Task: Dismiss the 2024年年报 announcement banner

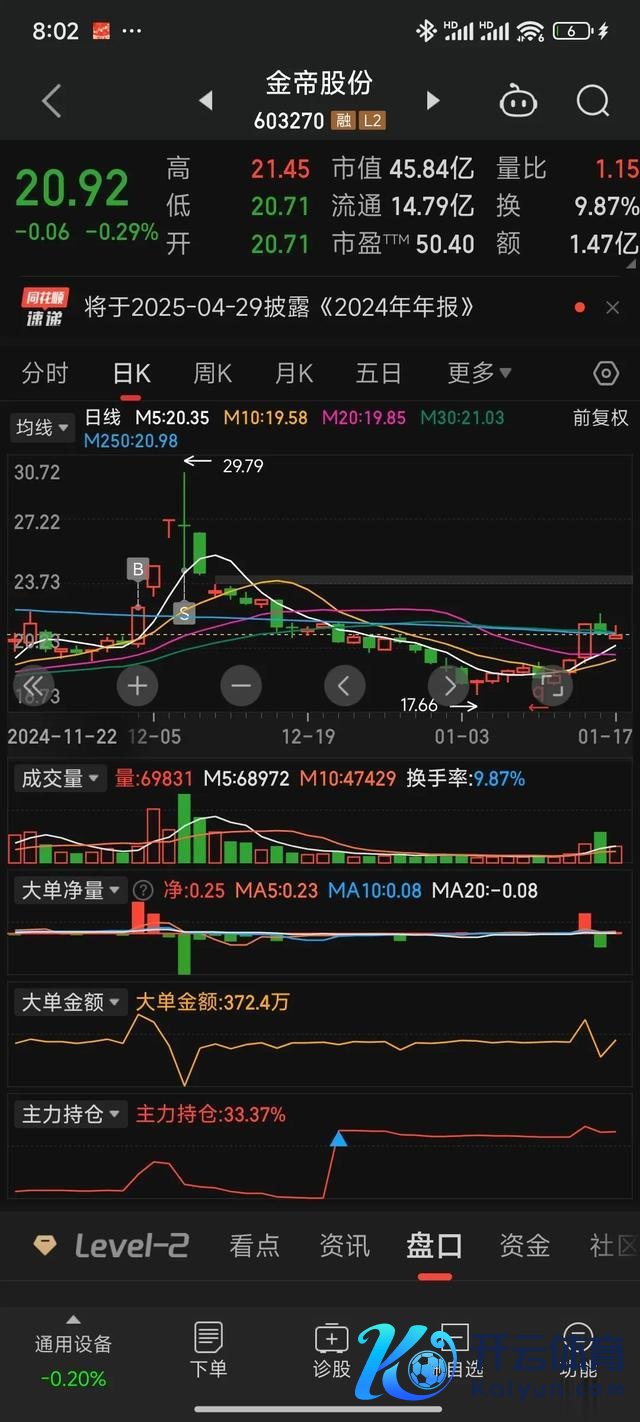Action: (613, 308)
